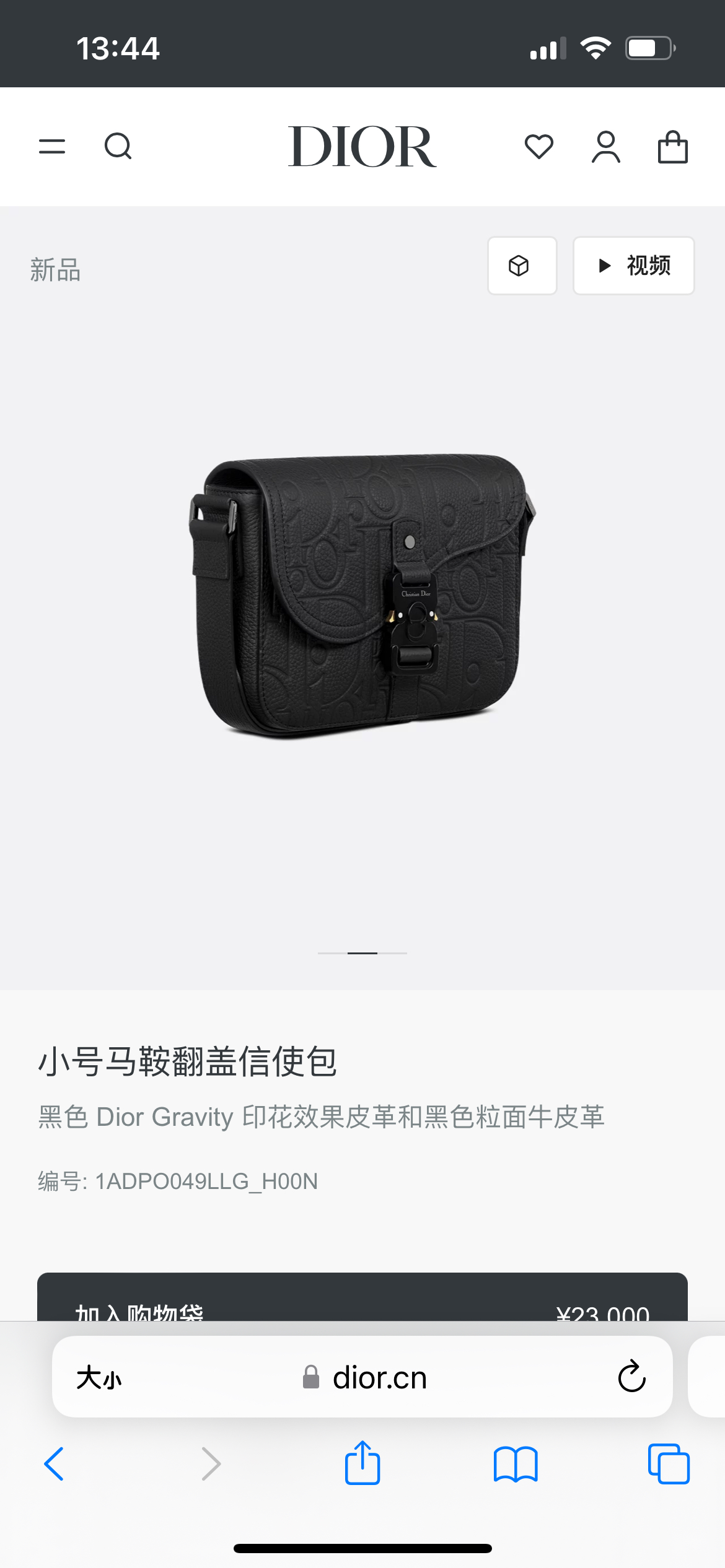This screenshot has width=725, height=1568.
Task: Open the wishlist heart
Action: pyautogui.click(x=538, y=147)
